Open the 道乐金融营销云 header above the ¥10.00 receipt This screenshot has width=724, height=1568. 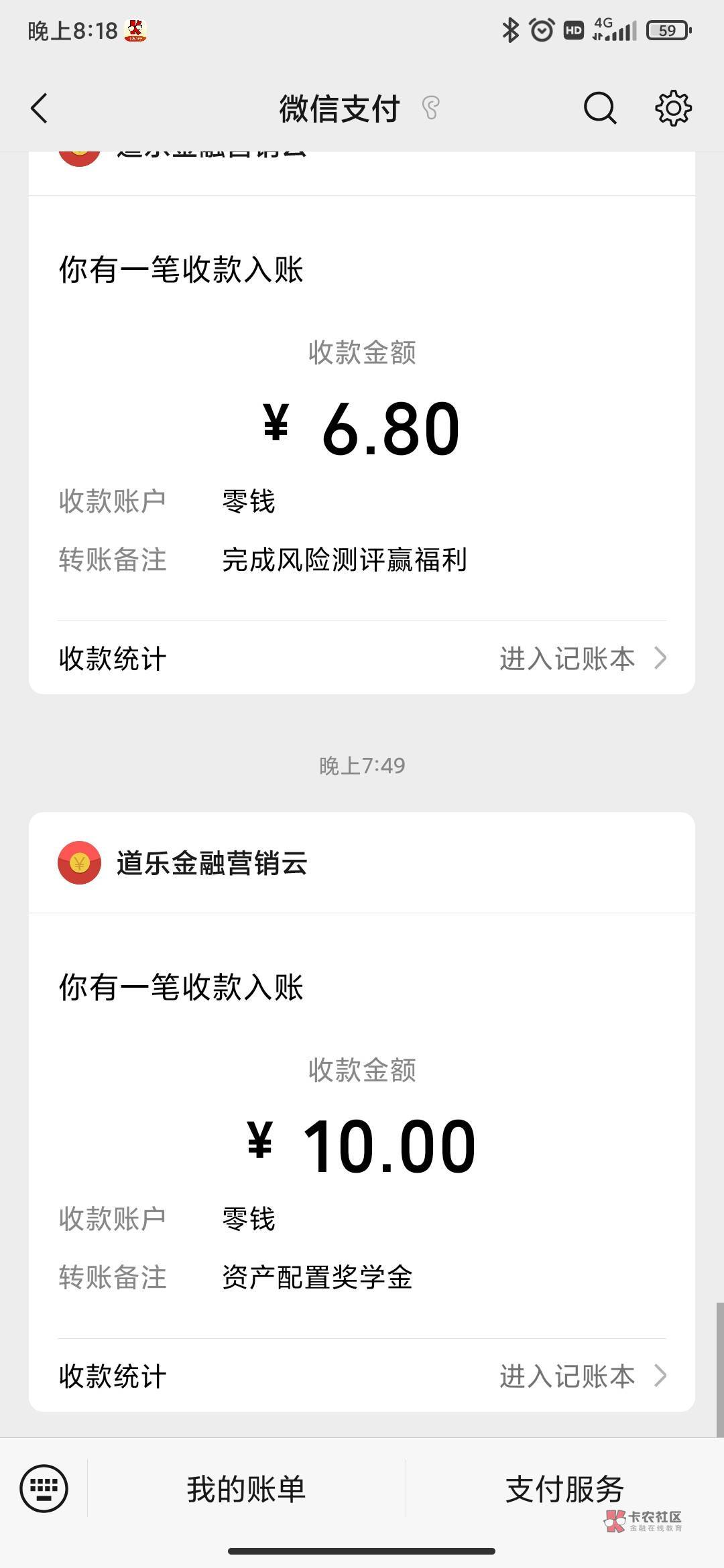(x=362, y=863)
